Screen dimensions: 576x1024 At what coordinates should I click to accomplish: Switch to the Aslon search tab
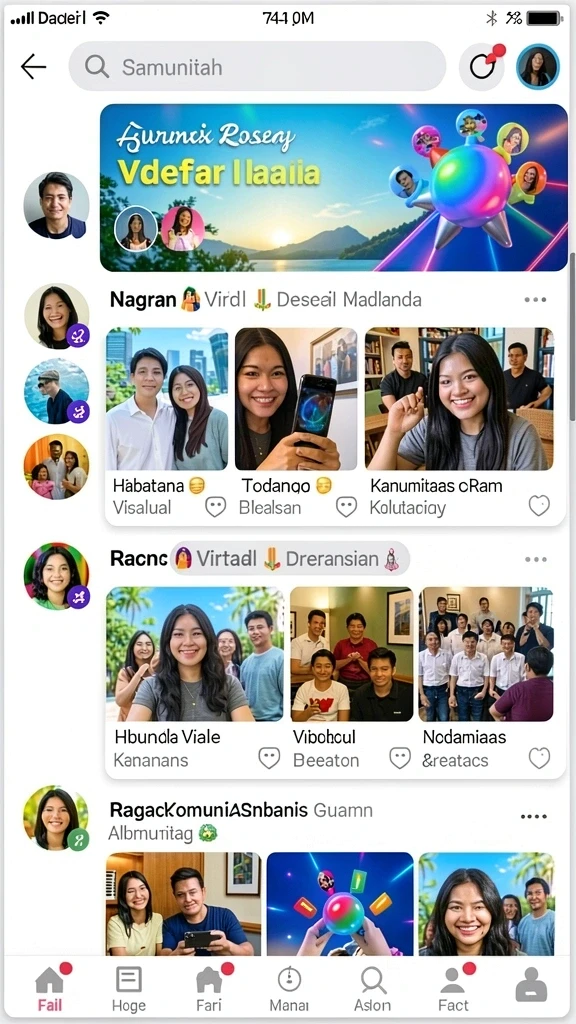[x=372, y=989]
